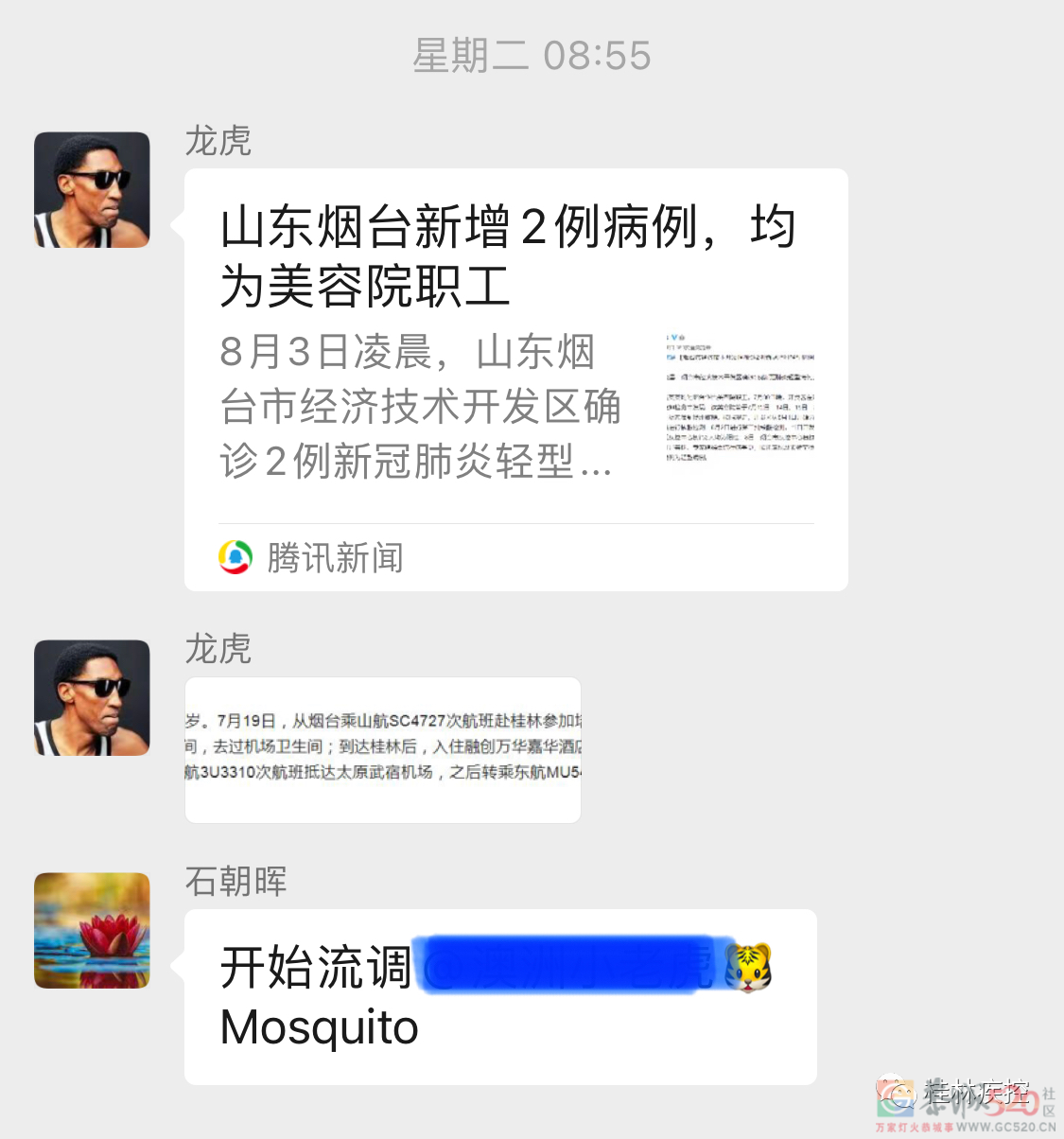
Task: View 龙虎's image message about flight SC4727
Action: pyautogui.click(x=383, y=749)
